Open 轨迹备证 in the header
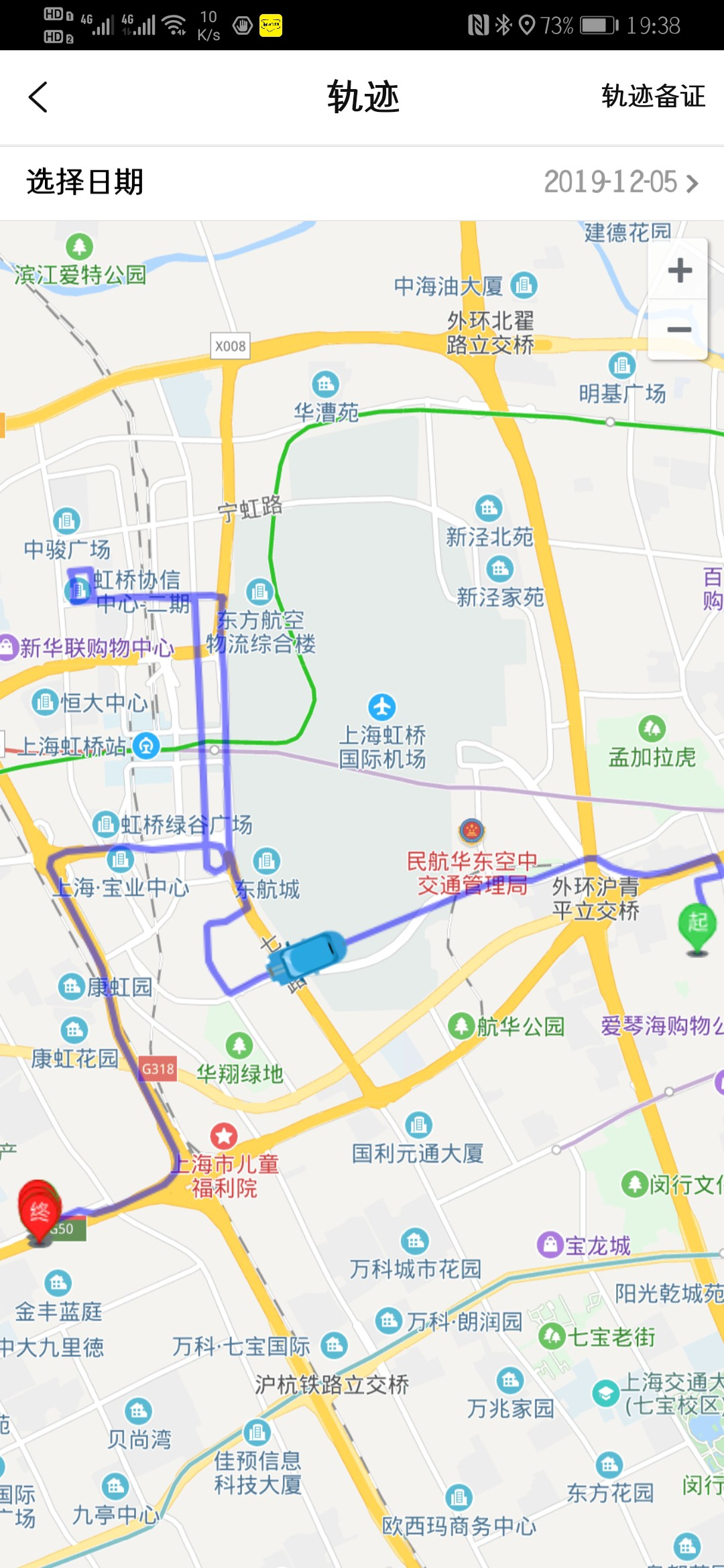This screenshot has height=1568, width=724. [x=652, y=96]
